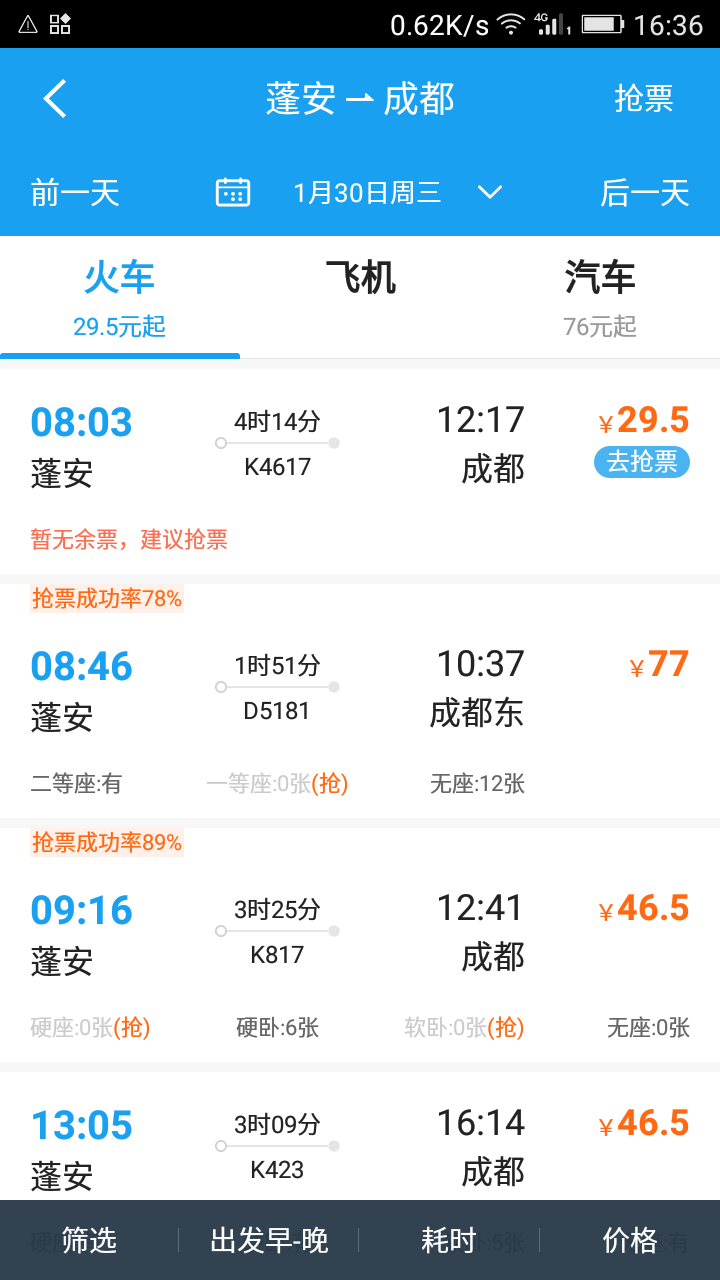This screenshot has width=720, height=1280.
Task: Tap 去抢票 for train K4617
Action: 642,461
